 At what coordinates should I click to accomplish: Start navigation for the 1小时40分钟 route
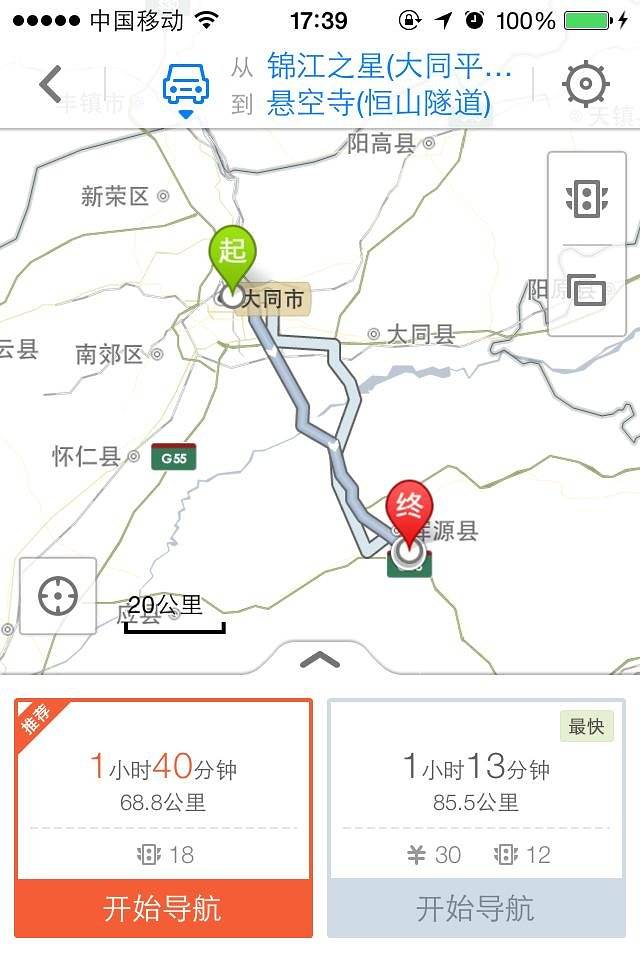163,909
